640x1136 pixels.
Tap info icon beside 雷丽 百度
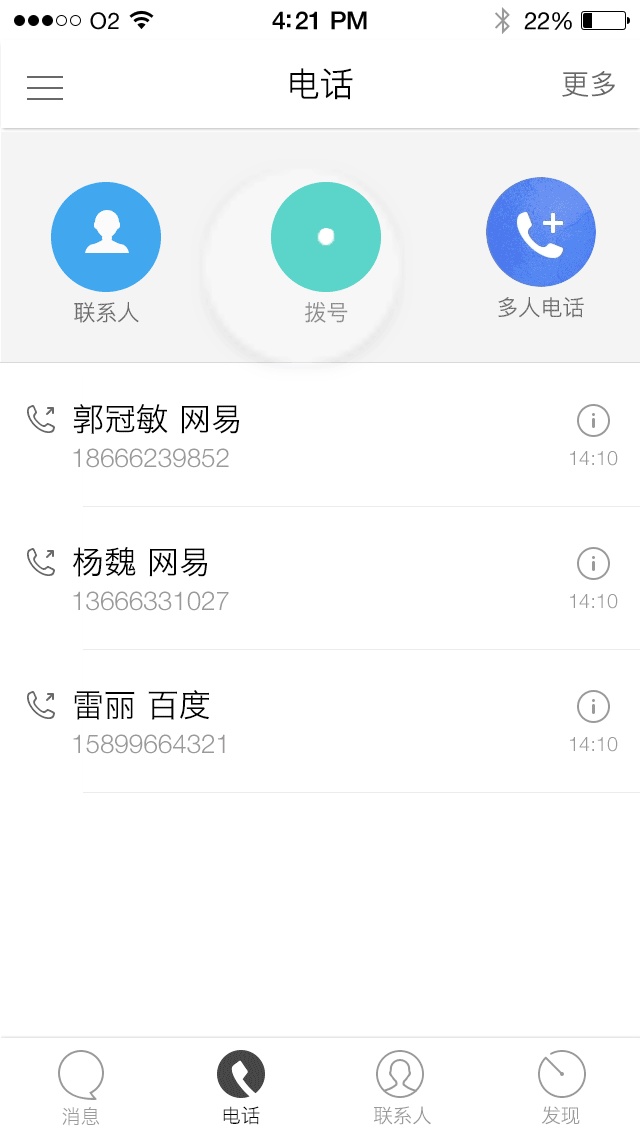593,707
